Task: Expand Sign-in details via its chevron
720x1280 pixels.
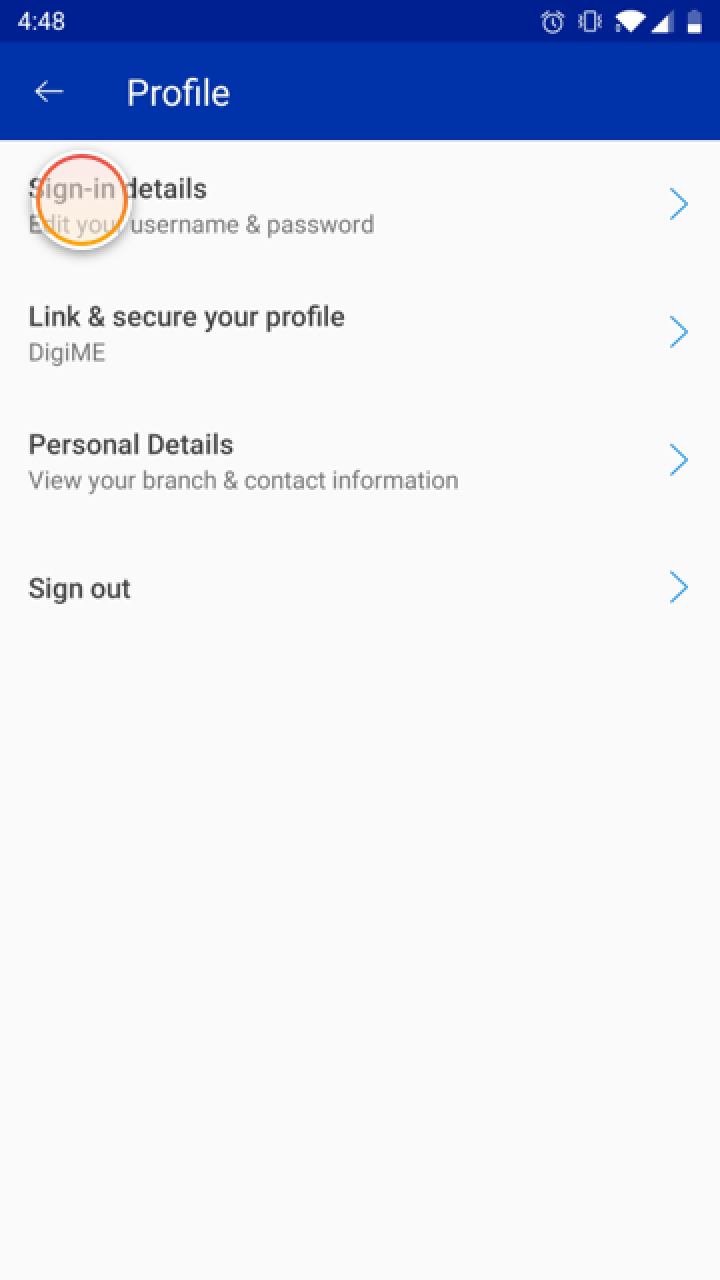Action: [x=679, y=203]
